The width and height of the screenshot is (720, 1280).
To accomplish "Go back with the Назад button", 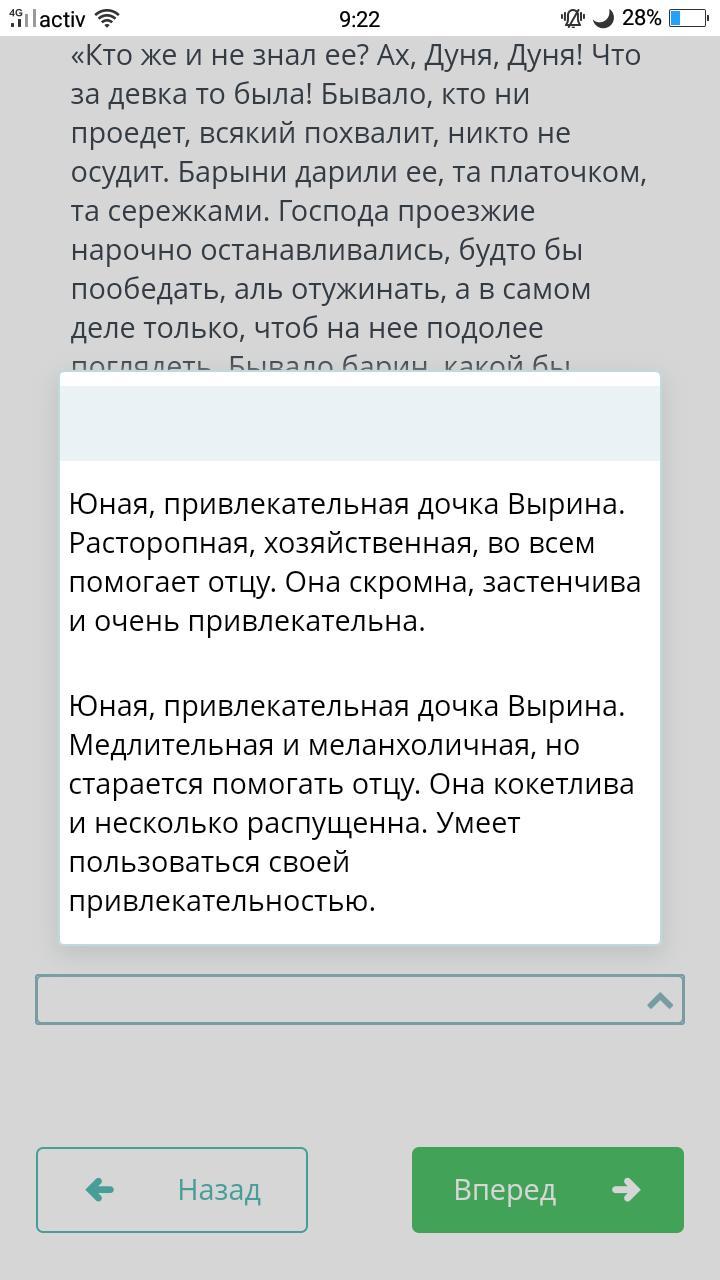I will click(x=172, y=1190).
